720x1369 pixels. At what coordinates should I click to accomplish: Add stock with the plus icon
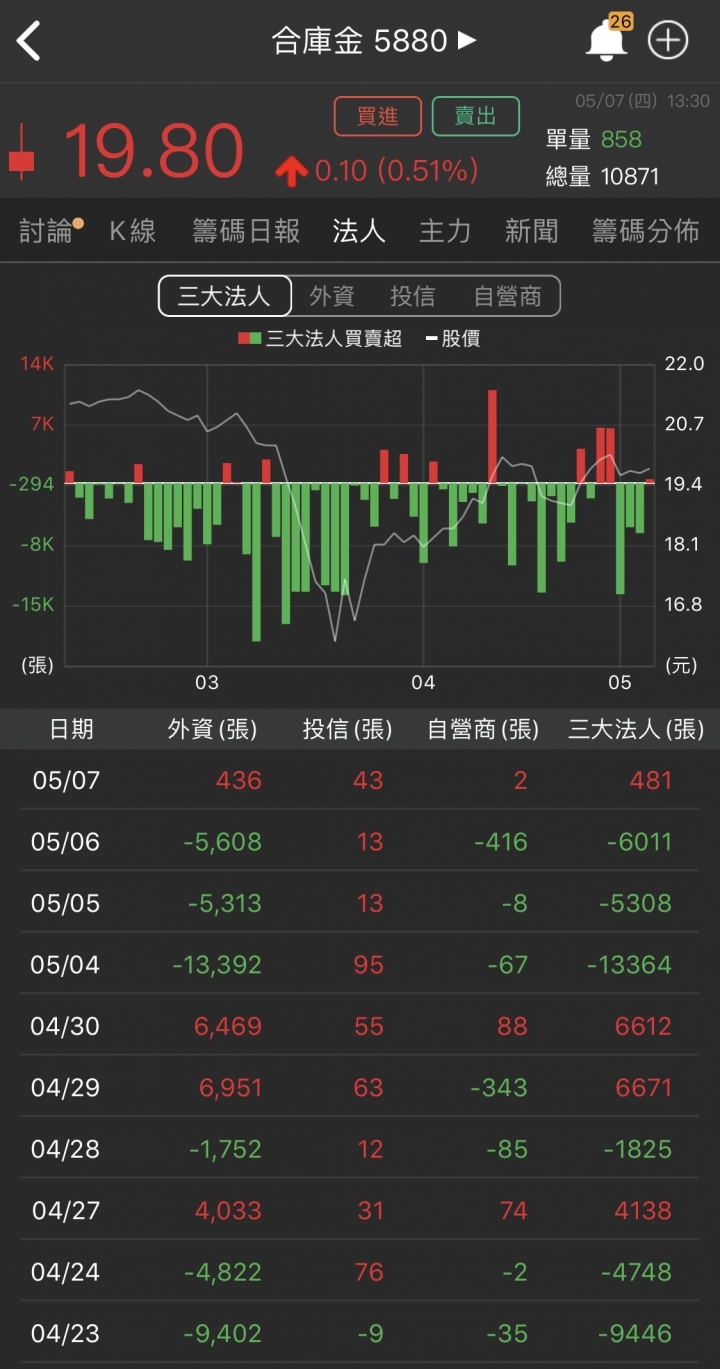668,41
